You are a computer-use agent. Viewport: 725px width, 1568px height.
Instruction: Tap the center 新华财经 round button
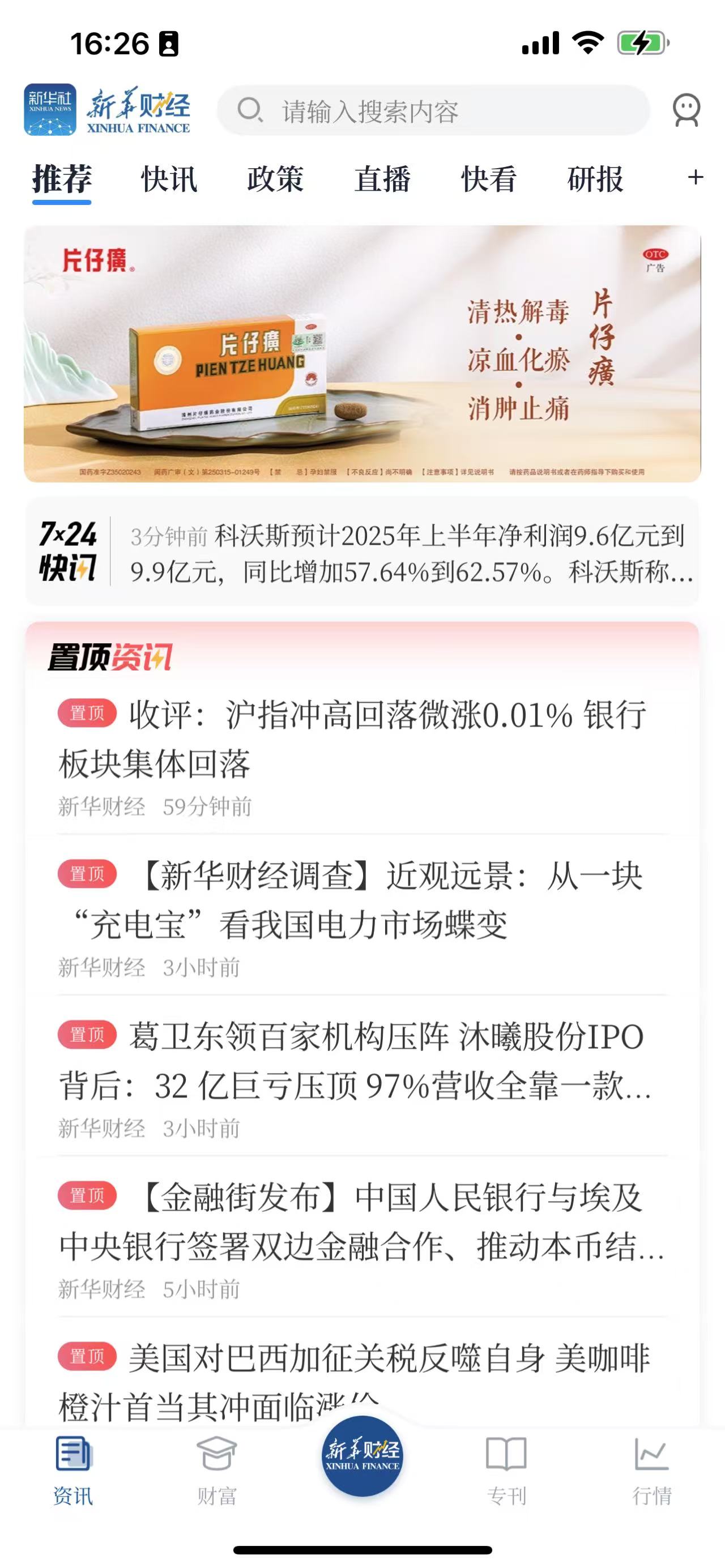click(x=362, y=1456)
